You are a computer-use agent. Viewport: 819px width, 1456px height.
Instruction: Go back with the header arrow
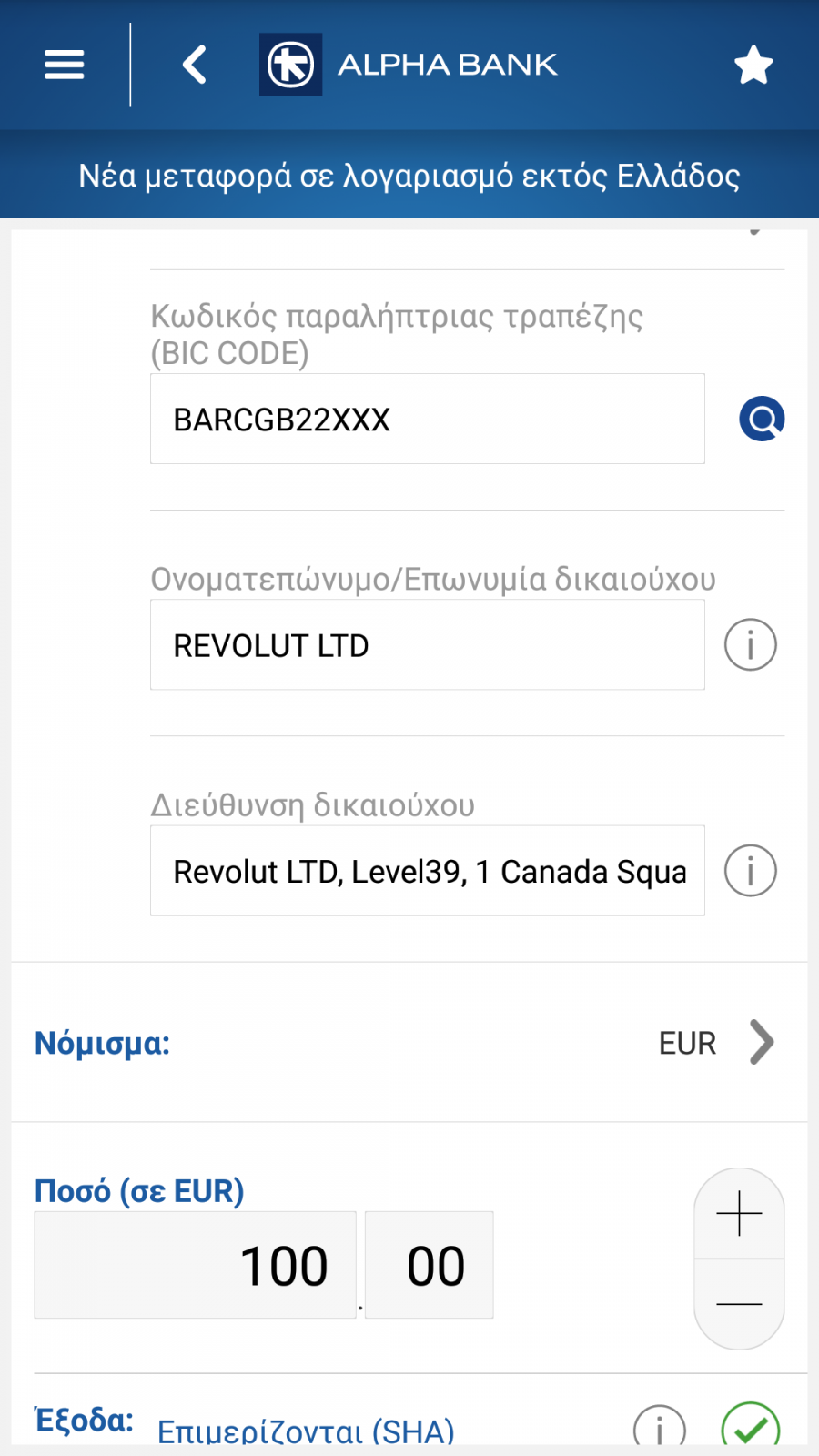195,65
